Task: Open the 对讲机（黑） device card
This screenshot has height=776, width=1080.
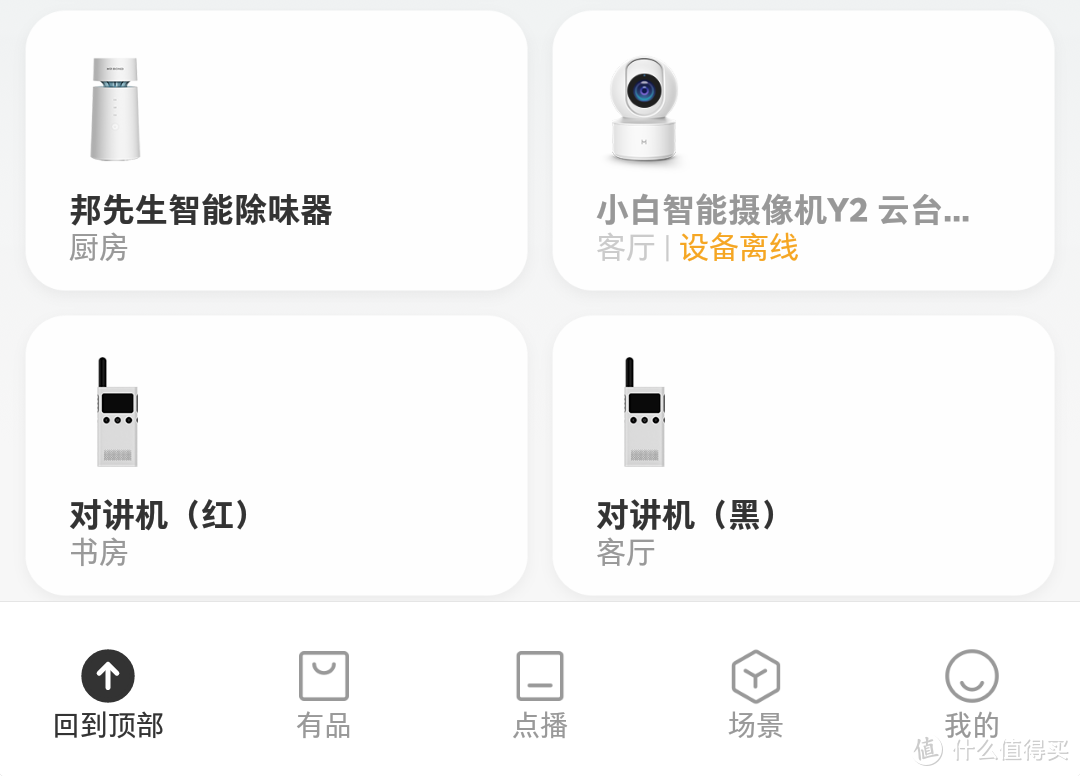Action: [803, 455]
